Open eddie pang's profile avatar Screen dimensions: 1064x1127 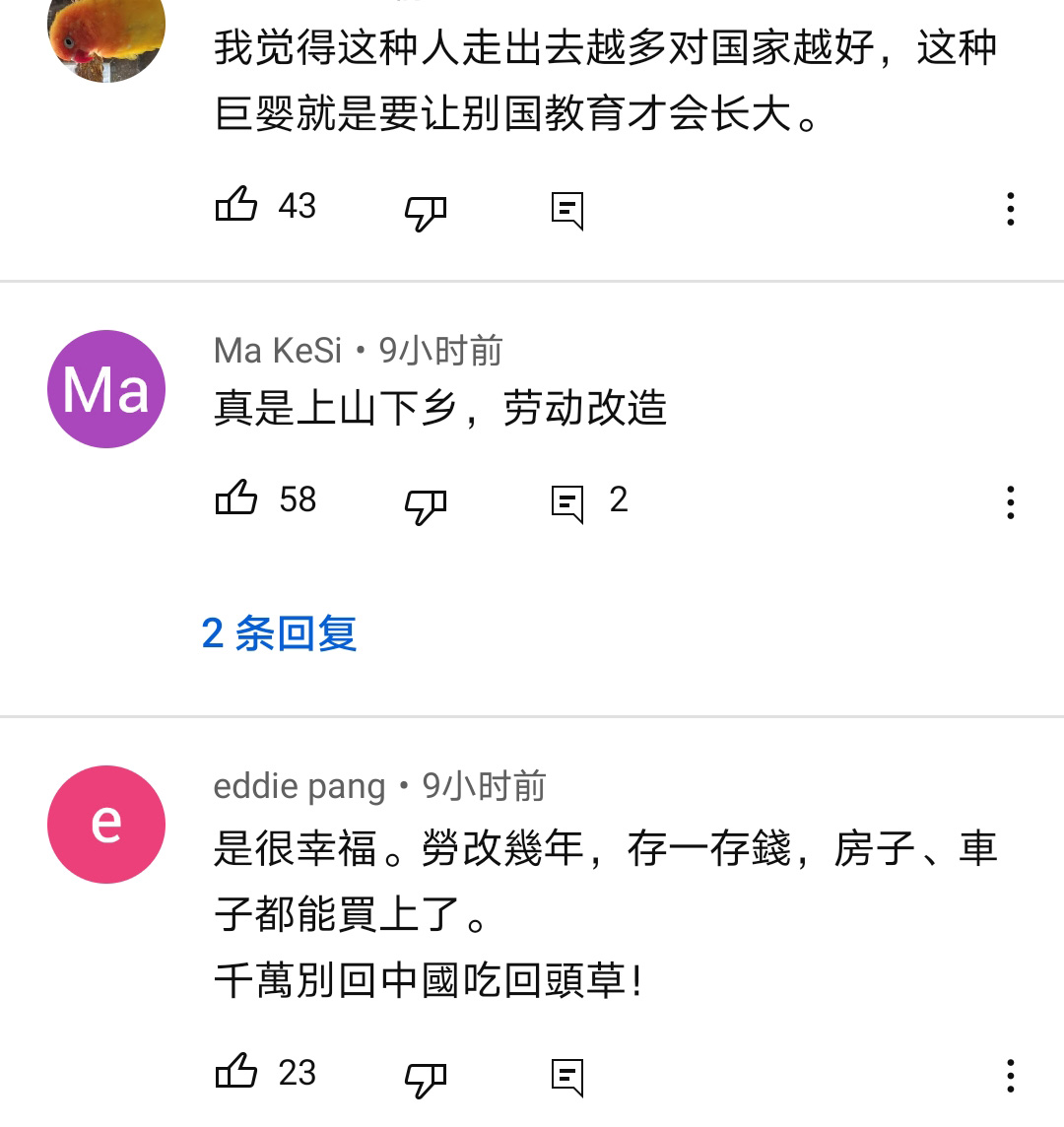click(x=106, y=824)
